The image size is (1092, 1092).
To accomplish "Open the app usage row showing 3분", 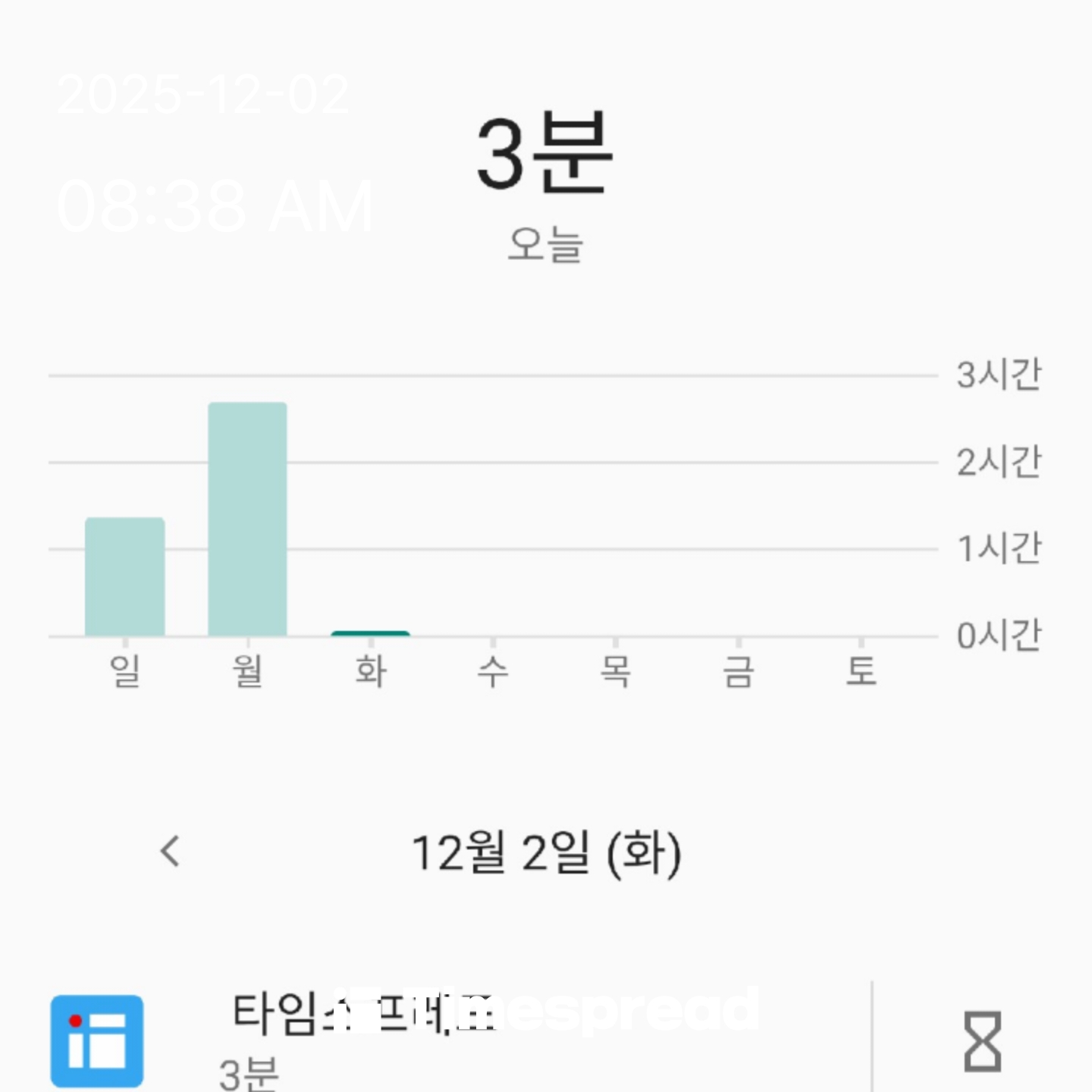I will 455,1039.
